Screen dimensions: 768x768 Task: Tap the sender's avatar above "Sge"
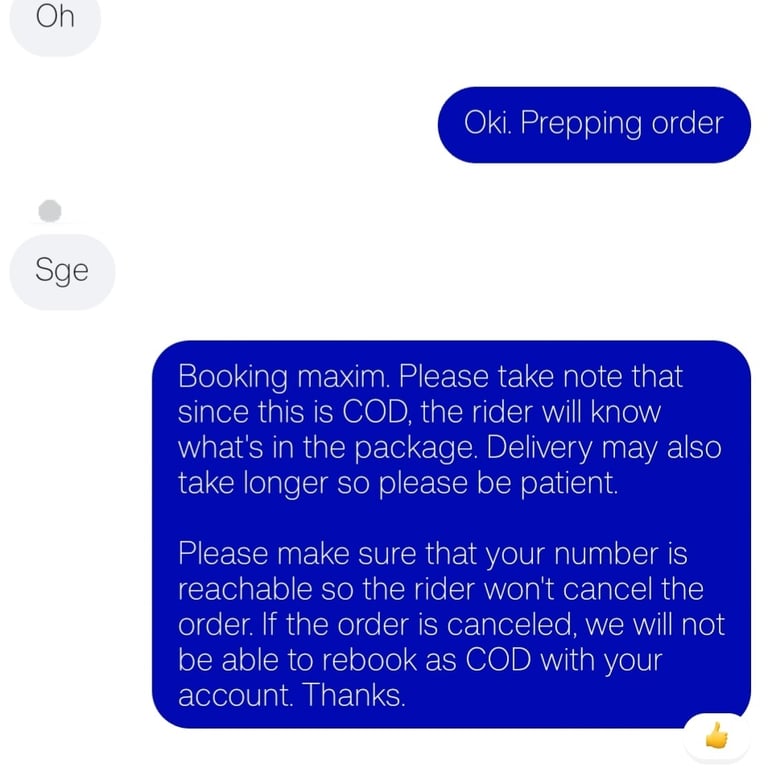coord(49,211)
